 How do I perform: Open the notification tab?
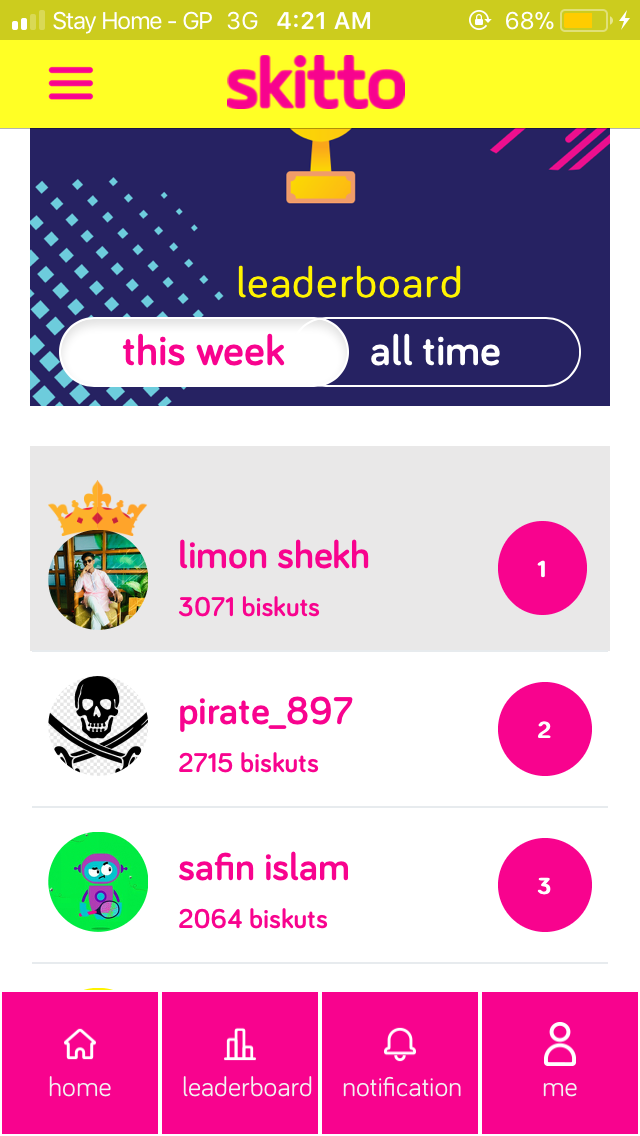point(400,1063)
